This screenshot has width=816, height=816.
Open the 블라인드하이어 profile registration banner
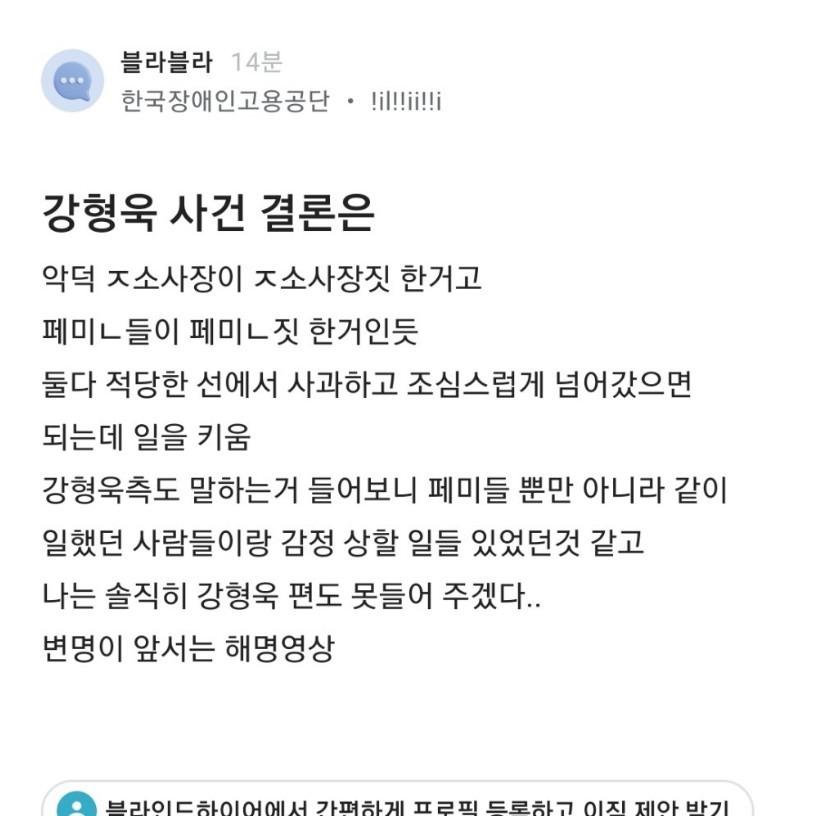pos(400,803)
